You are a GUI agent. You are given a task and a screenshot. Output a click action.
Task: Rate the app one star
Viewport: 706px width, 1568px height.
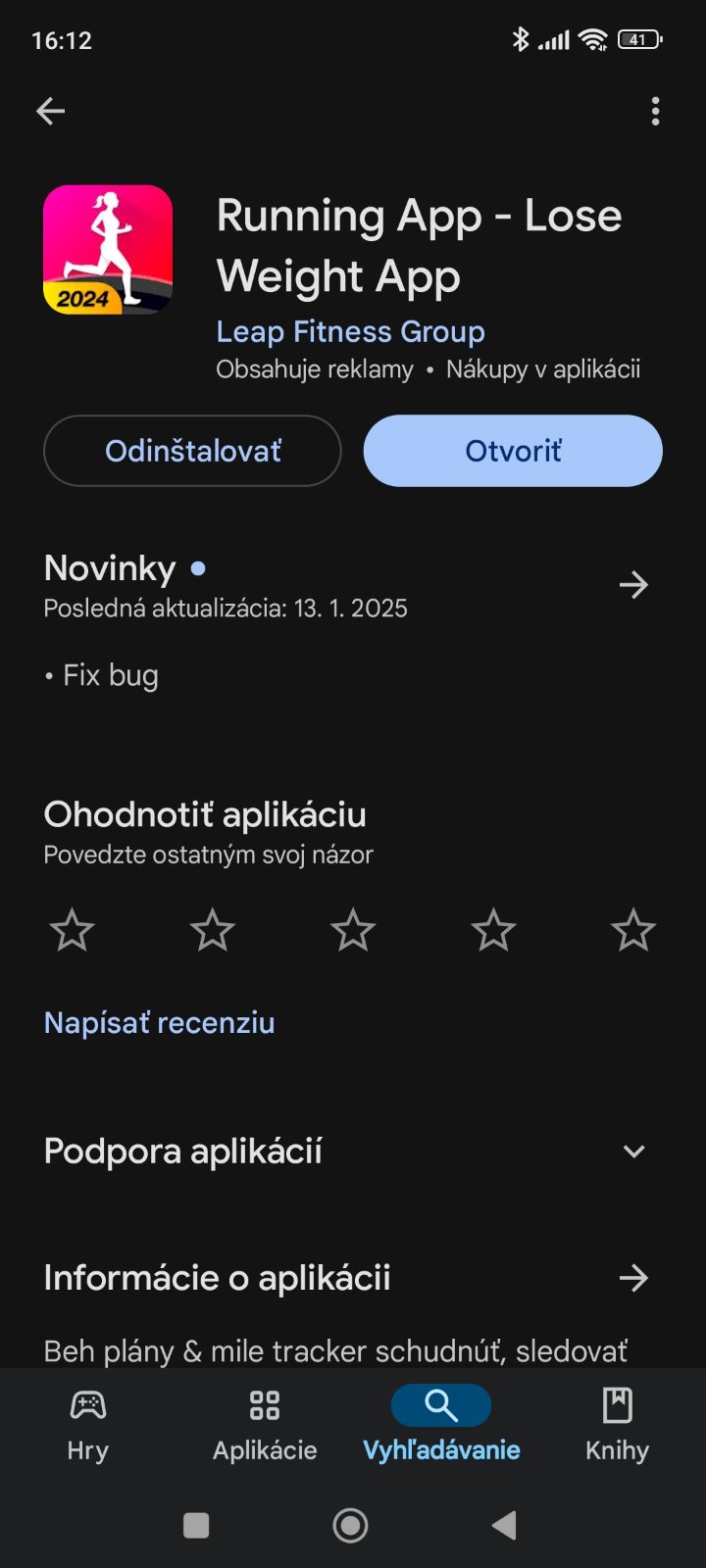(73, 930)
